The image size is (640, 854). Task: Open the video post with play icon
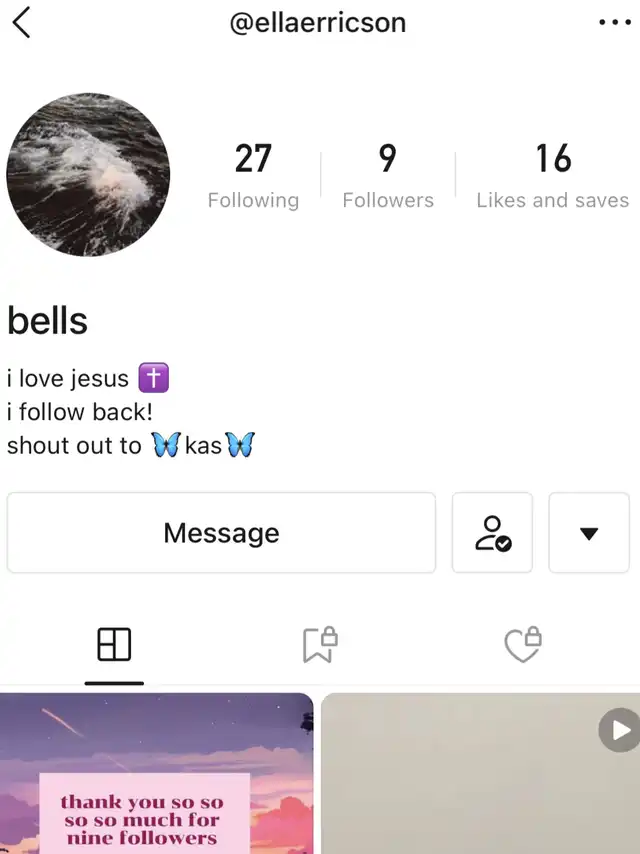pos(480,775)
